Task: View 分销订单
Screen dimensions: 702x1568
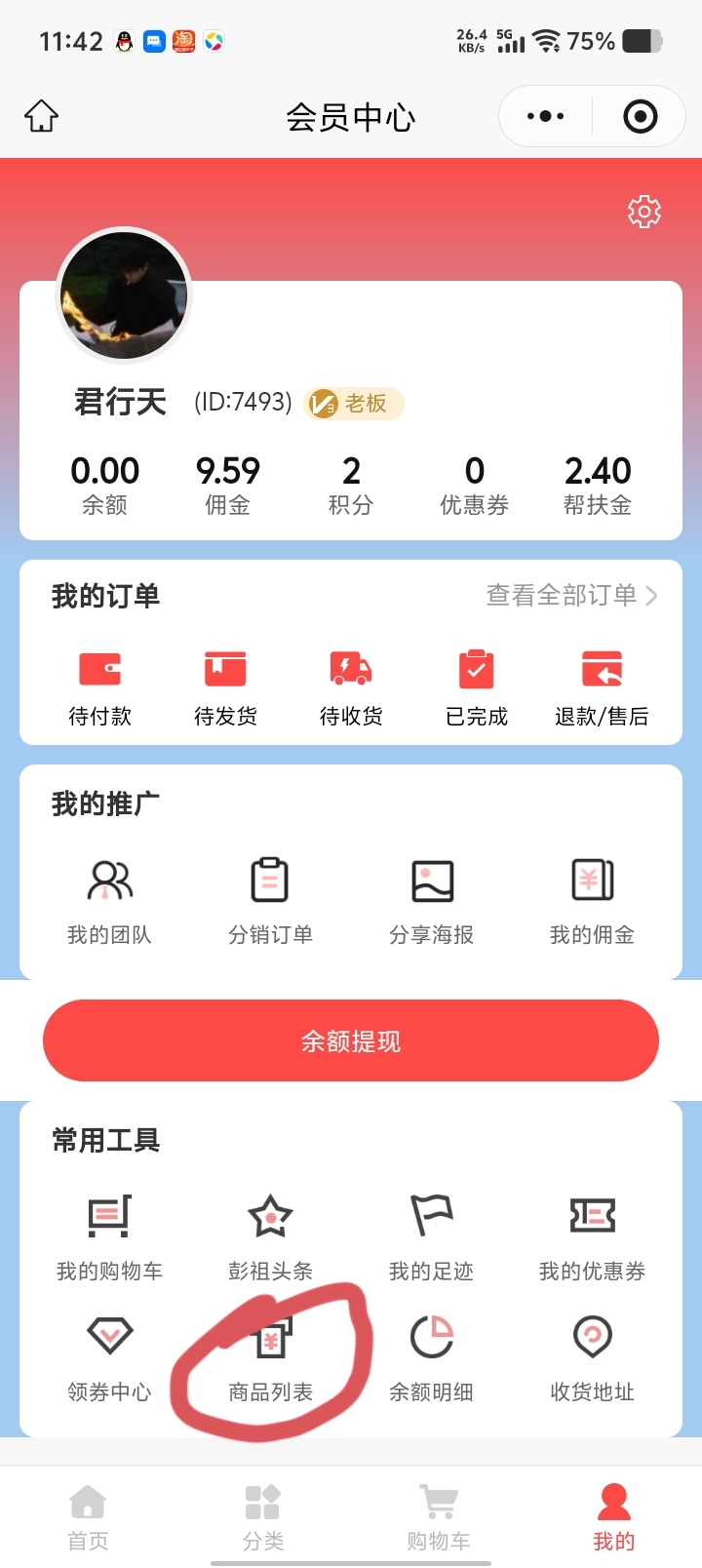Action: (270, 902)
